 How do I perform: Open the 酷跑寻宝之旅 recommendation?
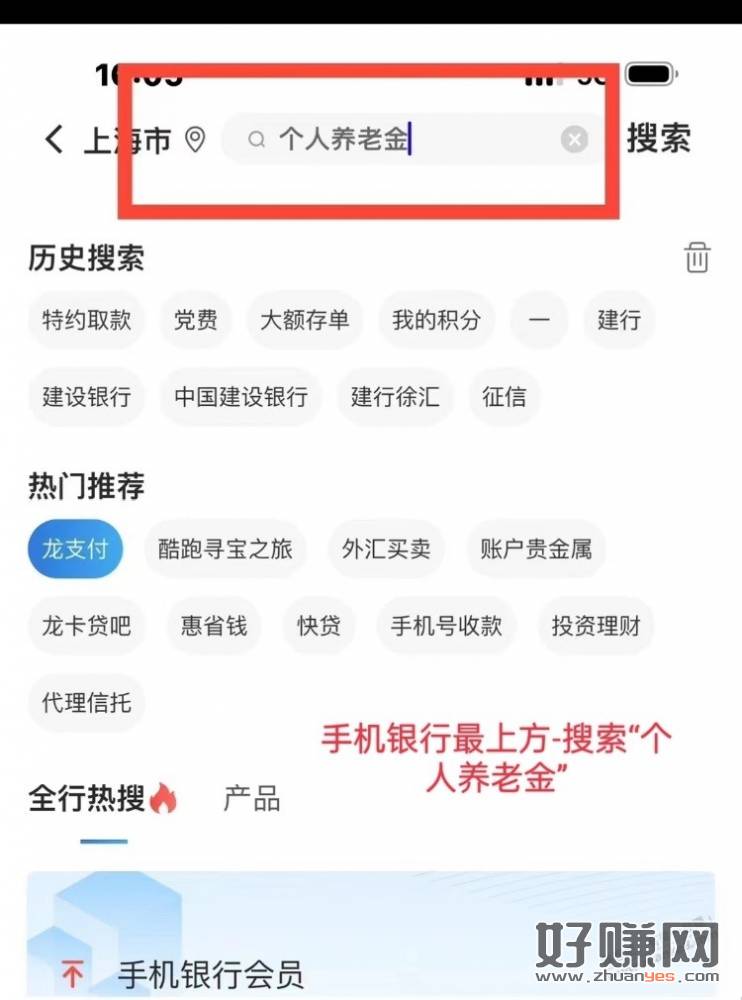[225, 549]
